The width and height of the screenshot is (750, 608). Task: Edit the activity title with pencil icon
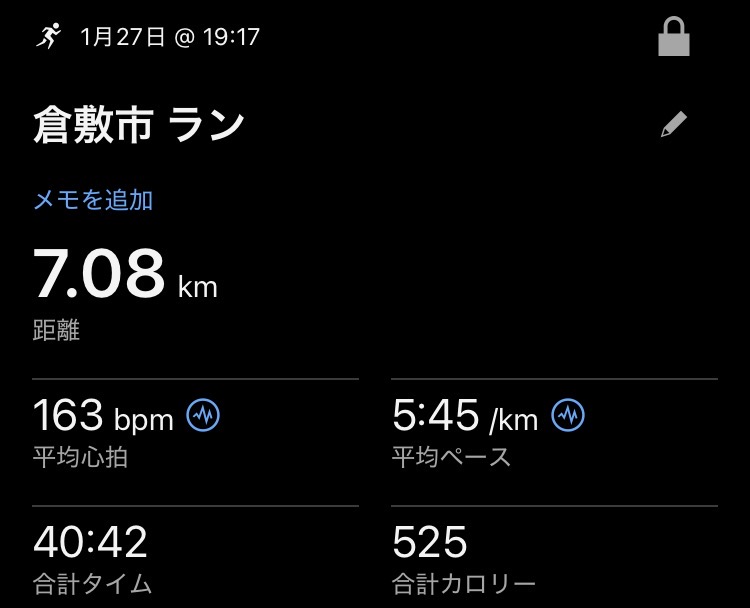pos(674,125)
